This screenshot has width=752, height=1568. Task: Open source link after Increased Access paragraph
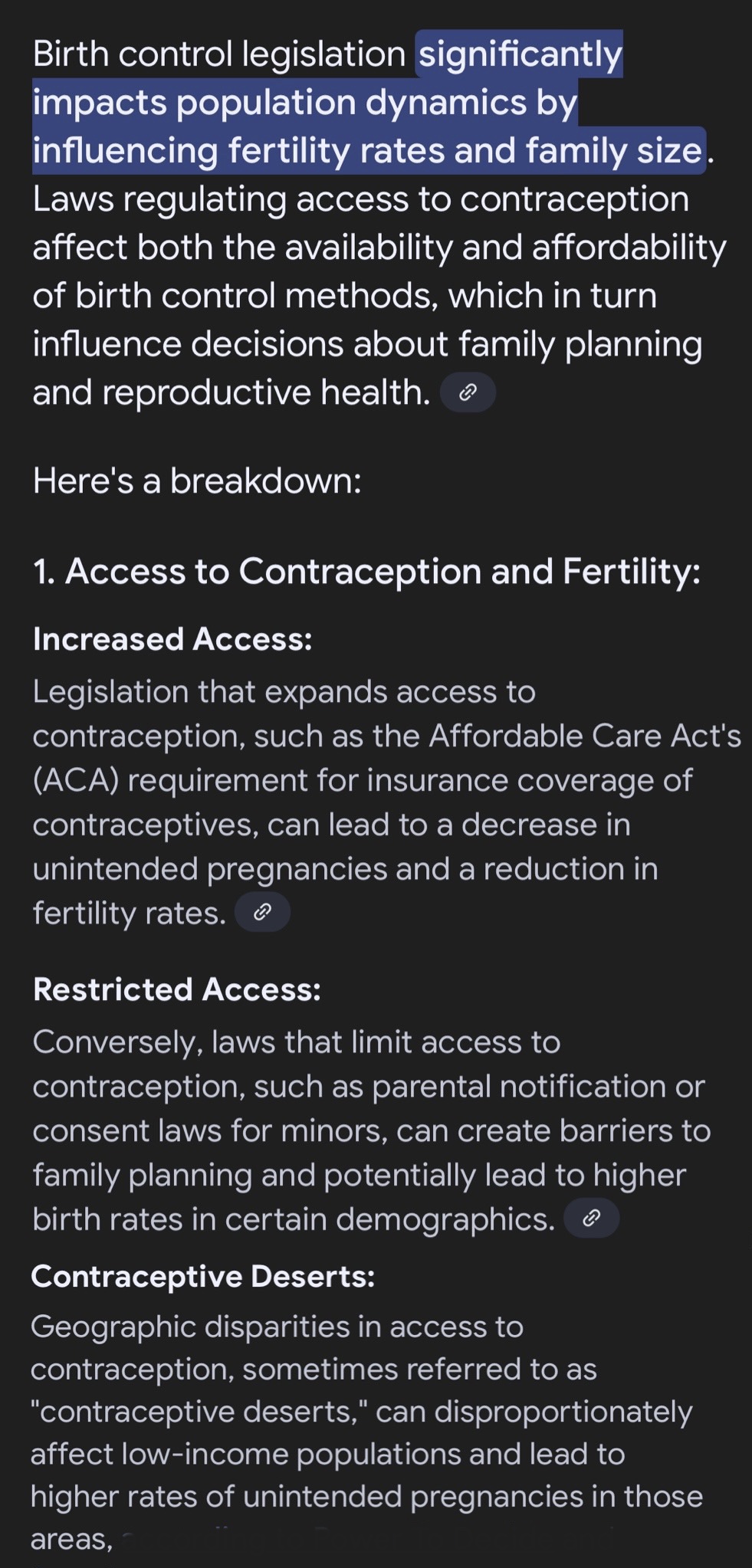click(262, 912)
